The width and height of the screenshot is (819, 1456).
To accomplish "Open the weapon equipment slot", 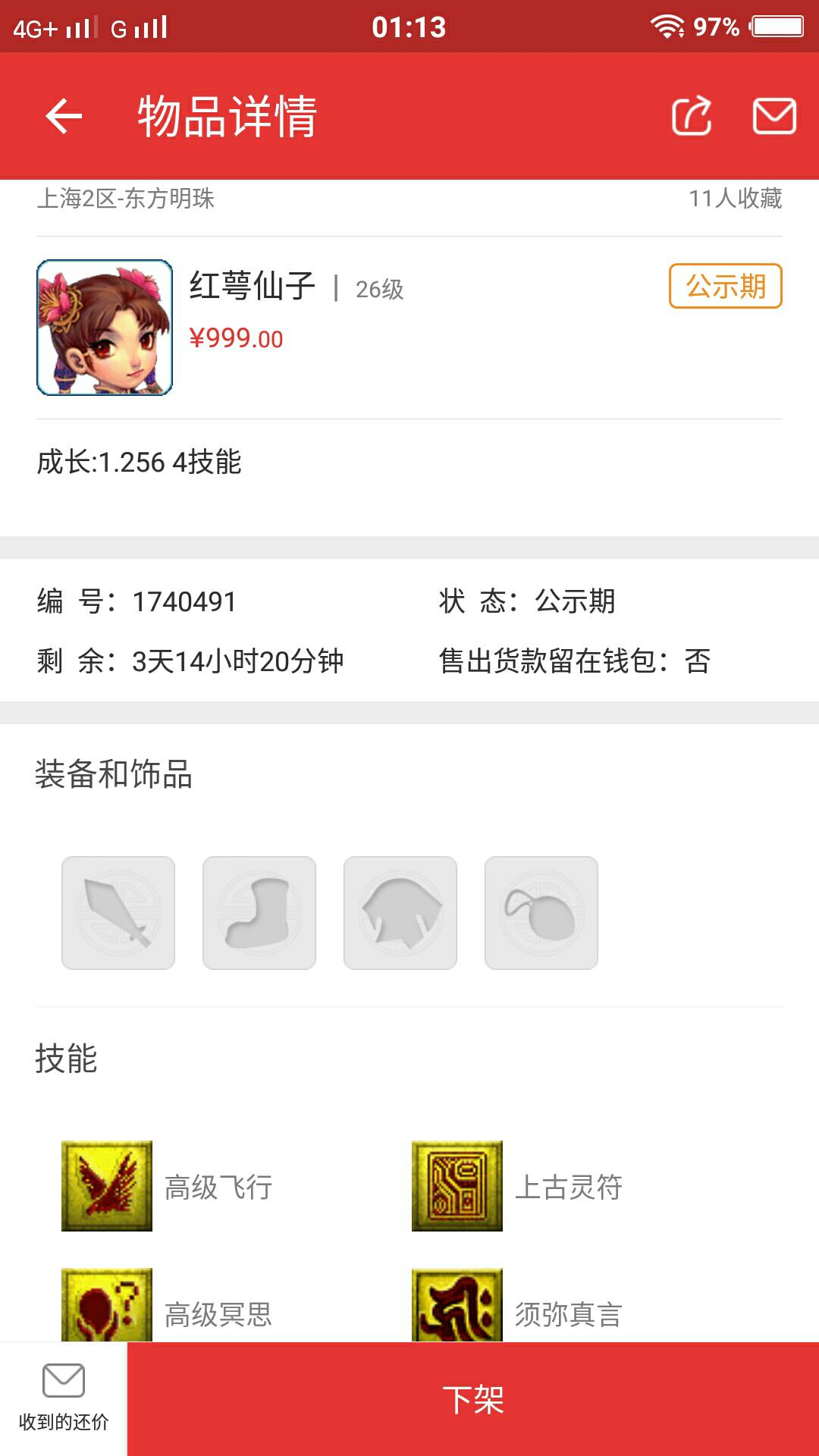I will (x=118, y=913).
